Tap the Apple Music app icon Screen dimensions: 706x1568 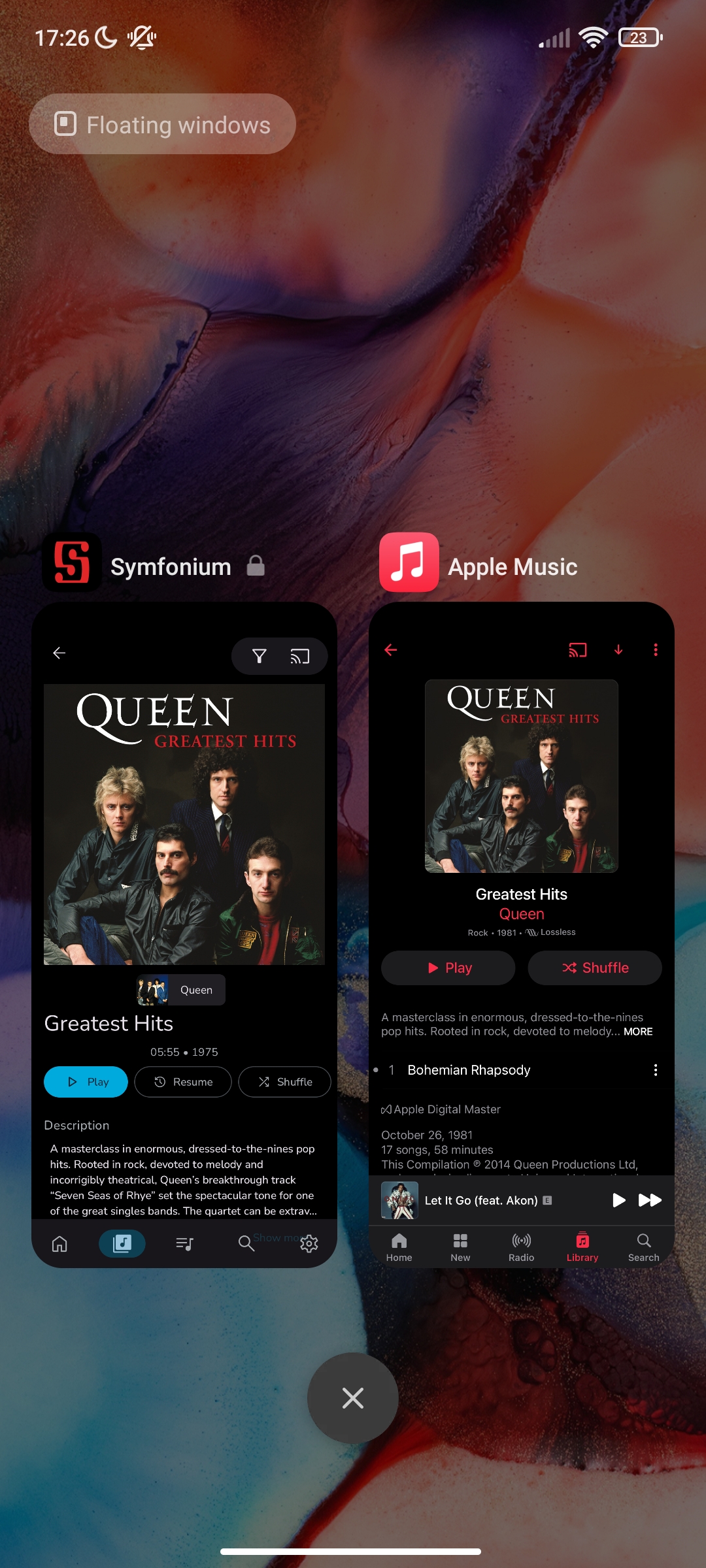pyautogui.click(x=409, y=563)
